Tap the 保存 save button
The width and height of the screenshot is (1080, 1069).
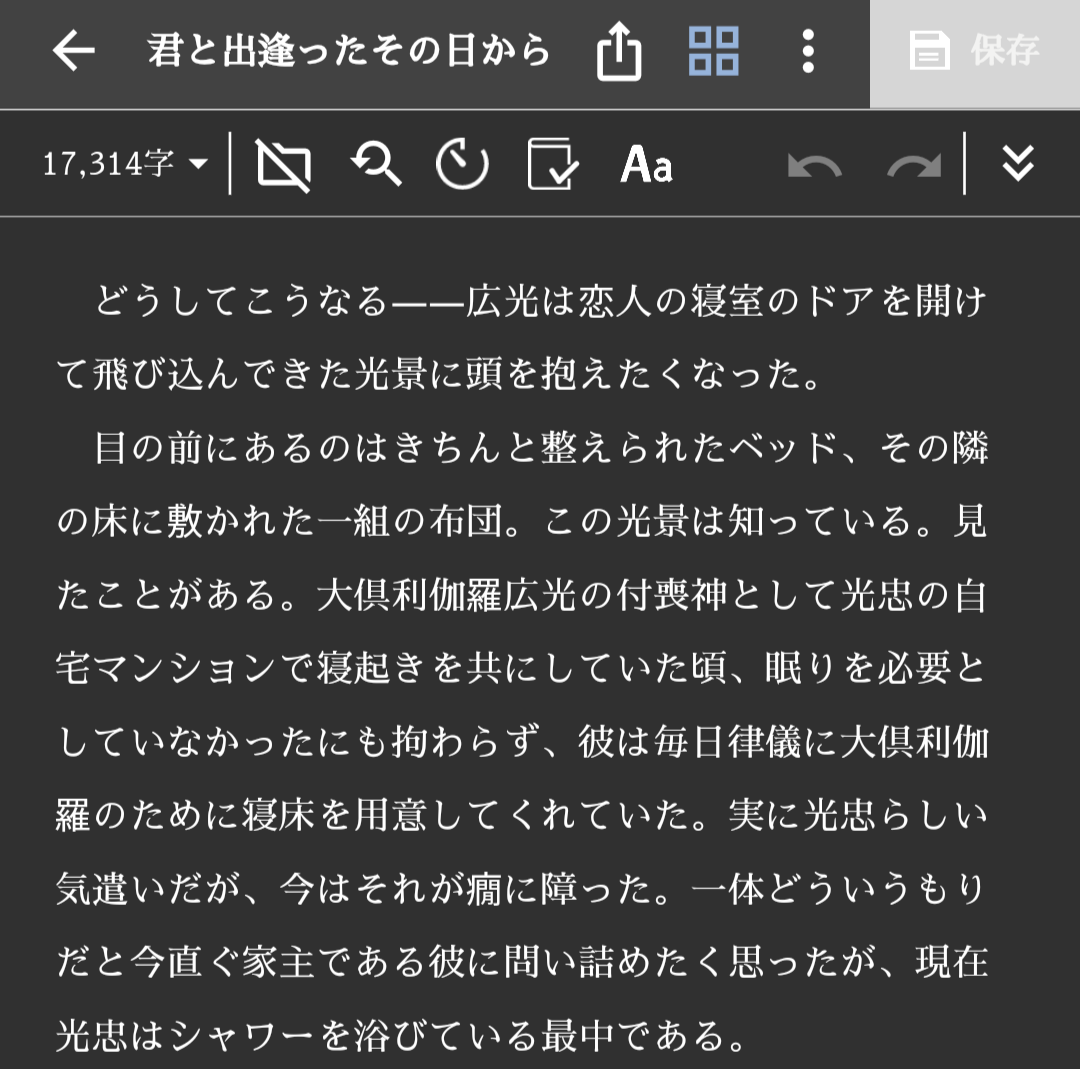point(974,51)
